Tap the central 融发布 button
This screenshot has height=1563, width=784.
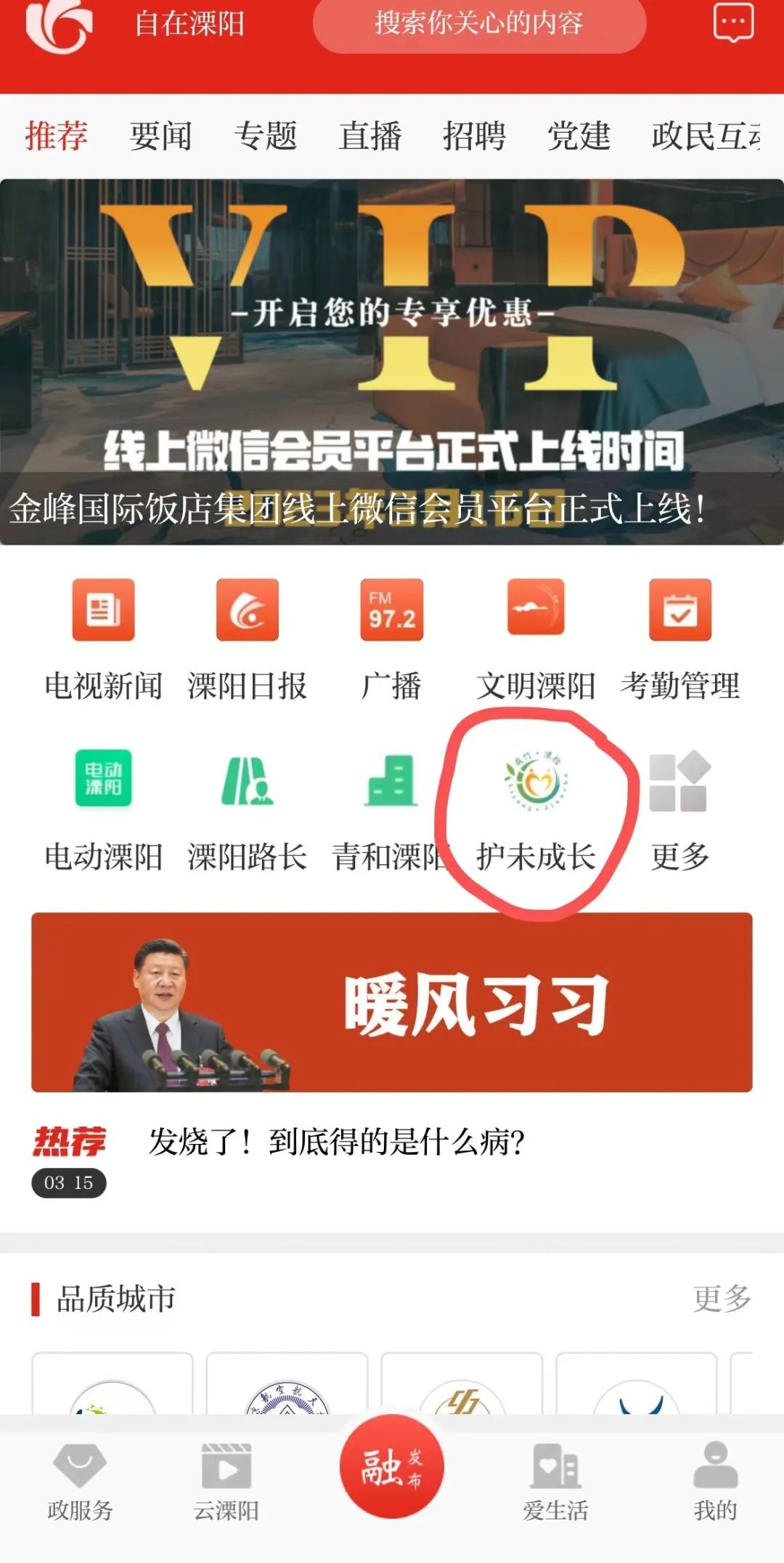coord(392,1466)
